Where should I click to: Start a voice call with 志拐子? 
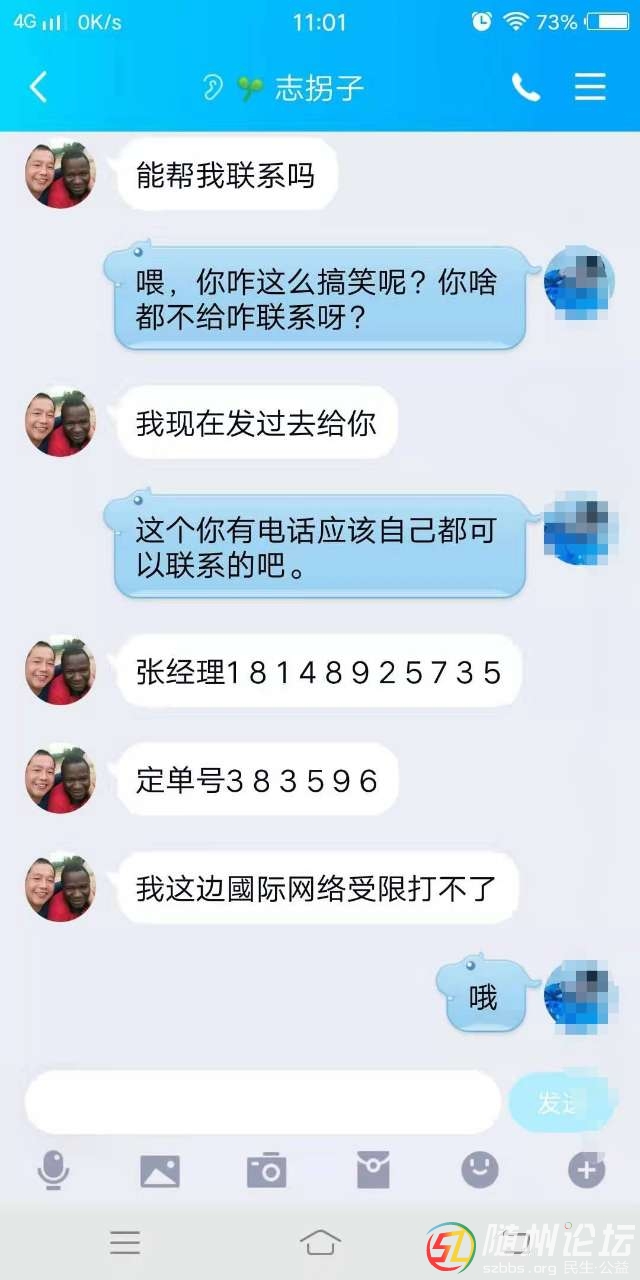[526, 88]
